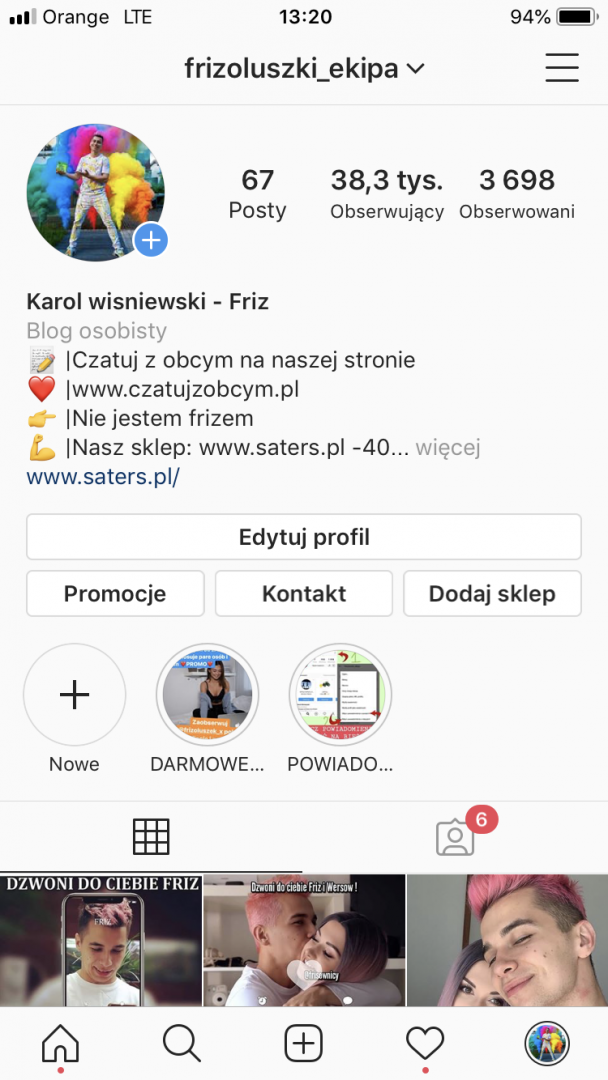Viewport: 608px width, 1080px height.
Task: Select Dodaj sklep
Action: click(492, 594)
